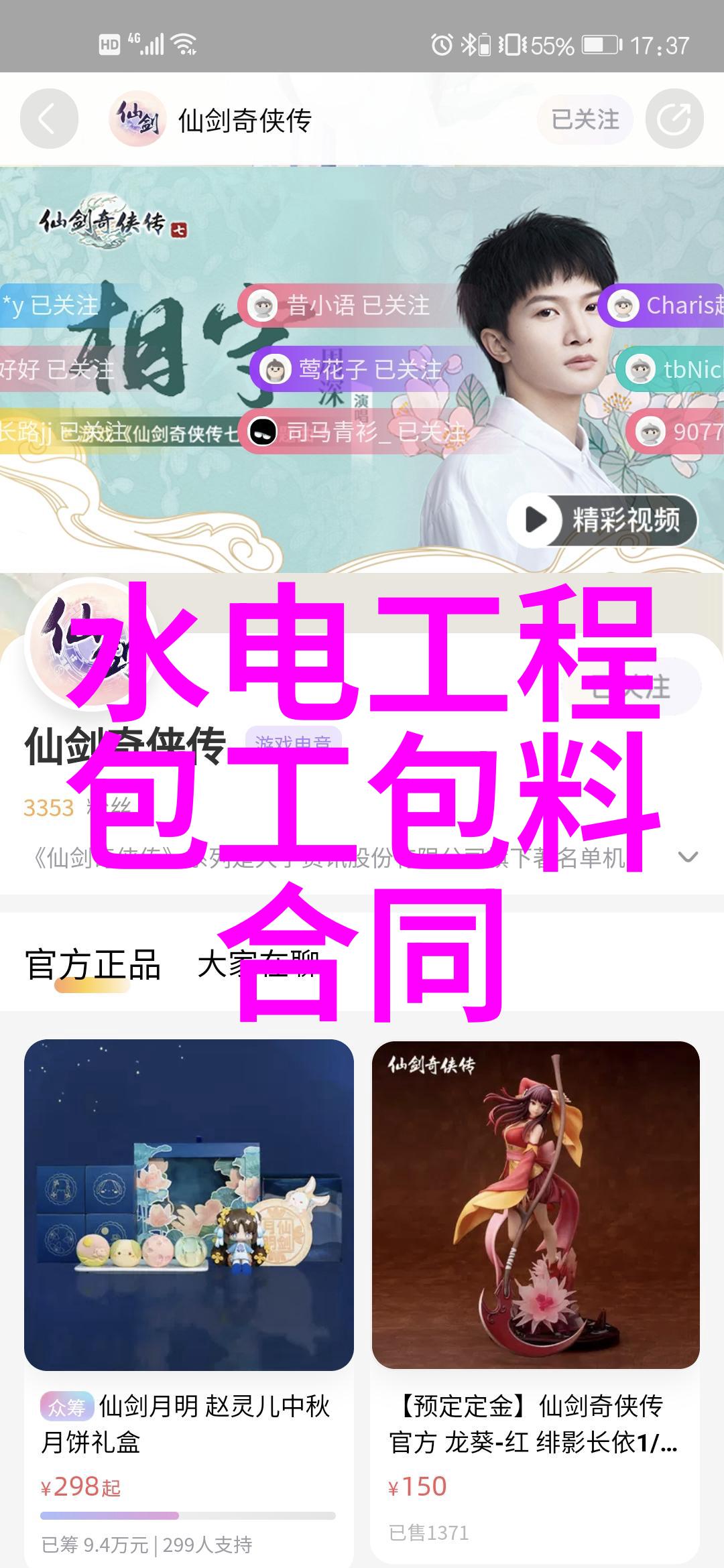Image resolution: width=724 pixels, height=1568 pixels.
Task: Share this store page
Action: [x=674, y=119]
